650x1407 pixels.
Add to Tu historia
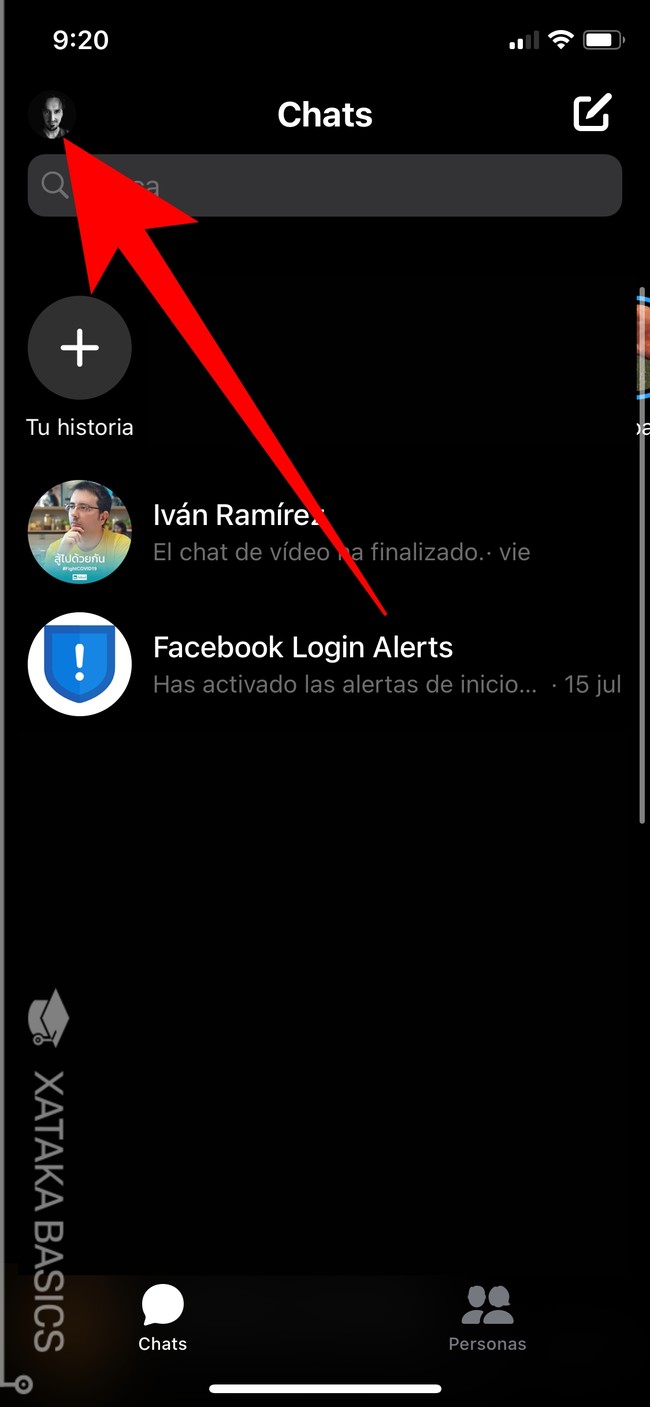coord(80,348)
